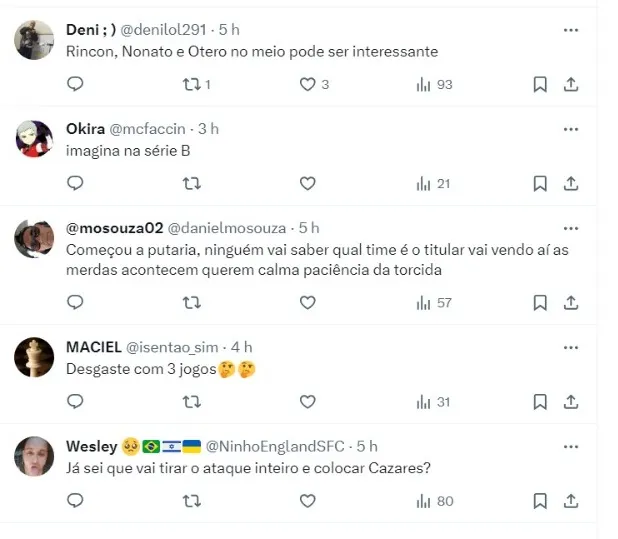Bookmark Okira's tweet 'imagina na série B'
The width and height of the screenshot is (618, 539).
(540, 184)
